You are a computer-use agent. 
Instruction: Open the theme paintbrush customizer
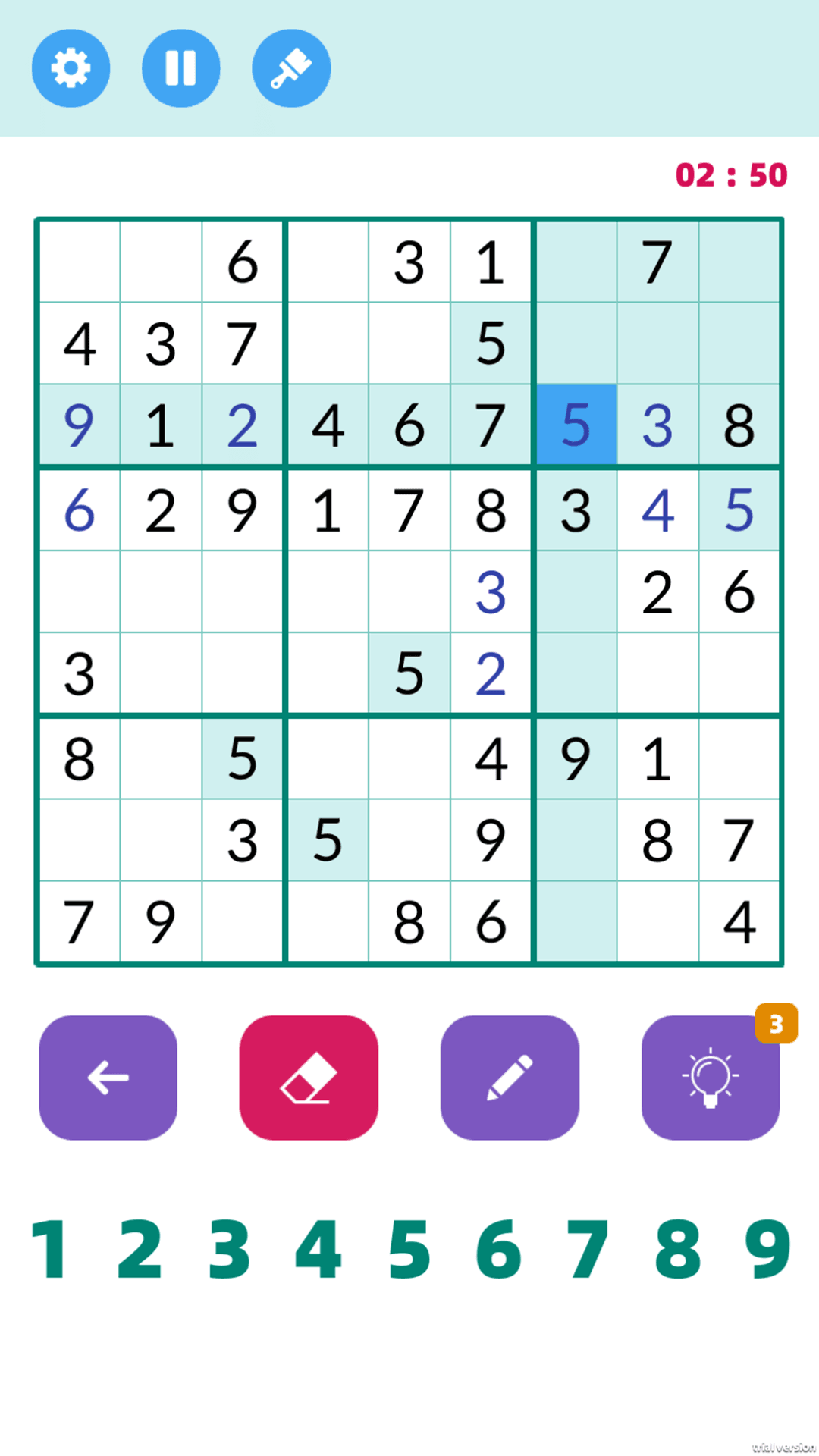(290, 67)
